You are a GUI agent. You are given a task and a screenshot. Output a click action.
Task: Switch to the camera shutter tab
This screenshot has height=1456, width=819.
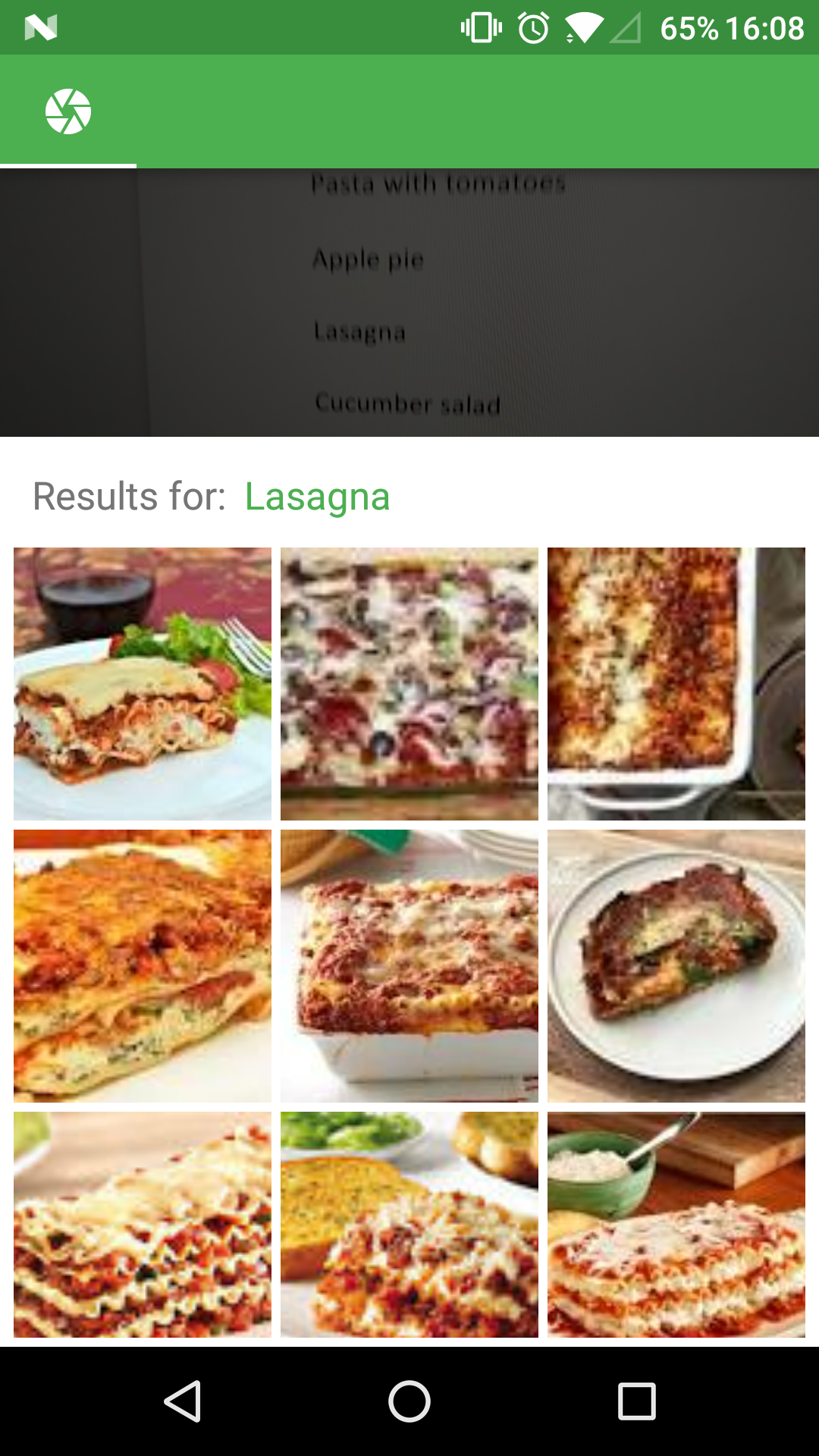click(68, 111)
